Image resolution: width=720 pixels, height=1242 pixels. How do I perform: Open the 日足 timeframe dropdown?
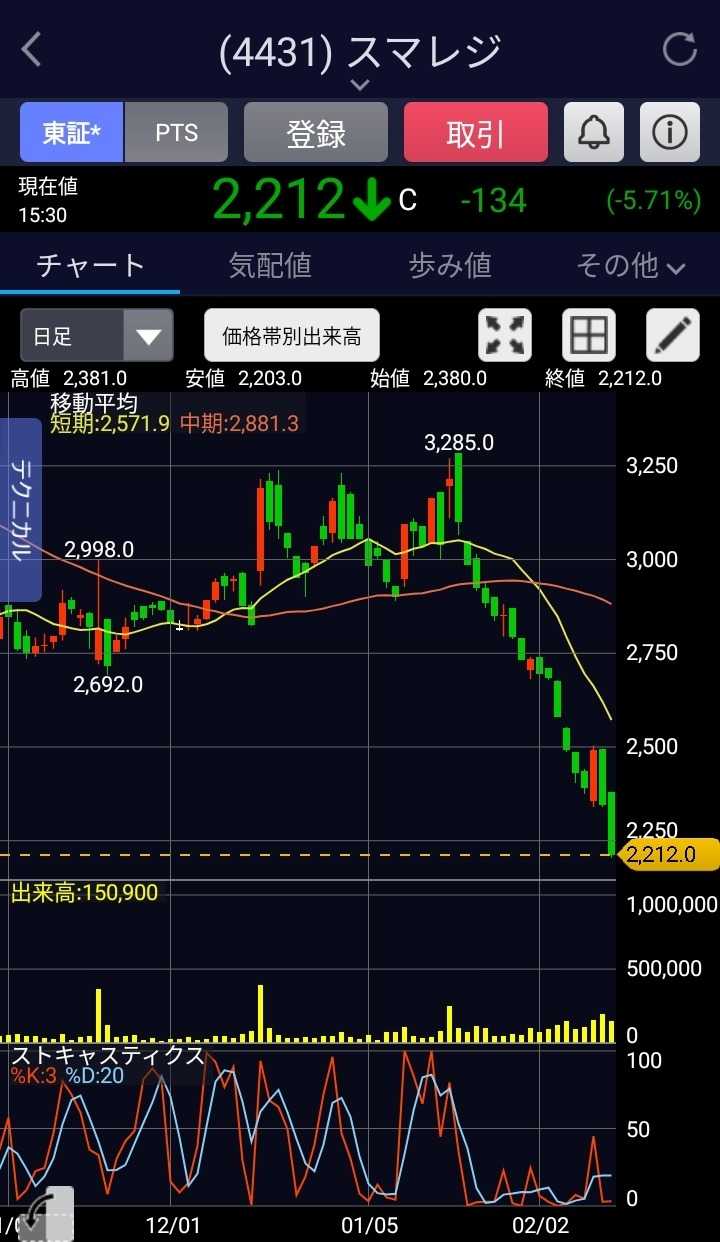point(96,336)
